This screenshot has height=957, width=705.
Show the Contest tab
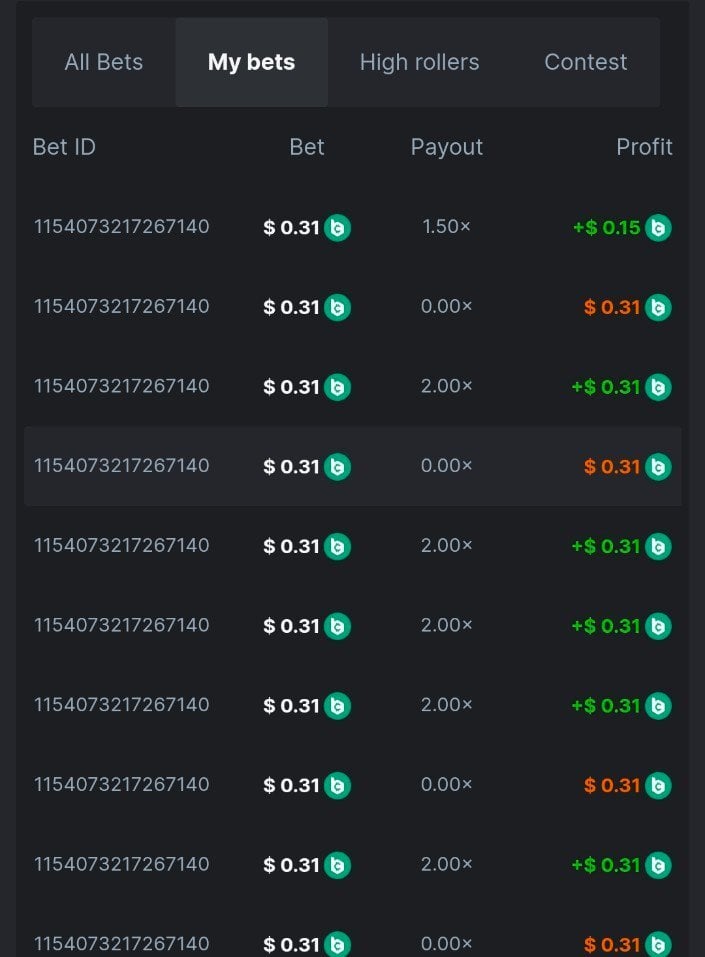pyautogui.click(x=585, y=62)
